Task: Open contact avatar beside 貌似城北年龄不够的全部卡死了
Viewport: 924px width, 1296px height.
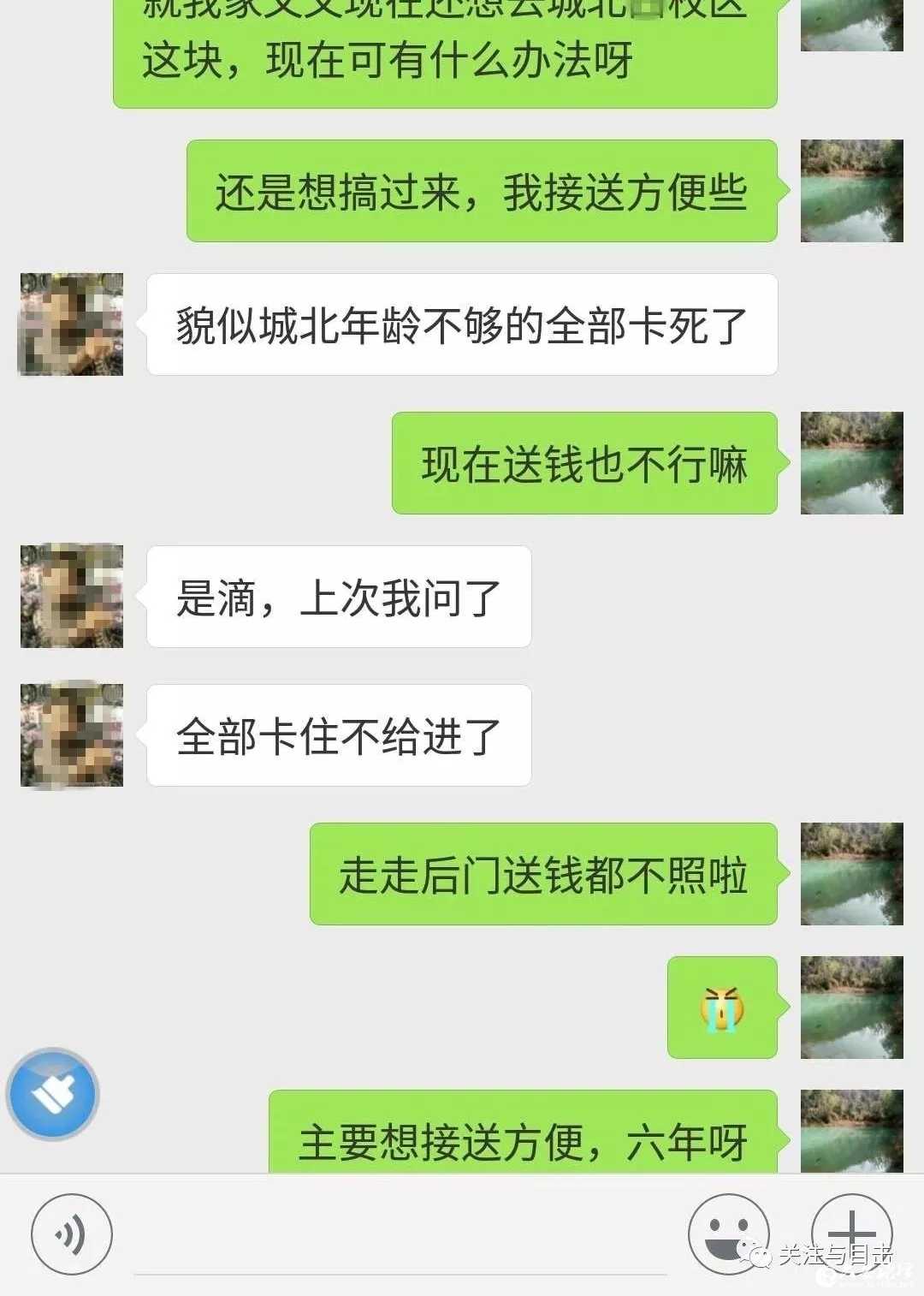Action: [x=72, y=324]
